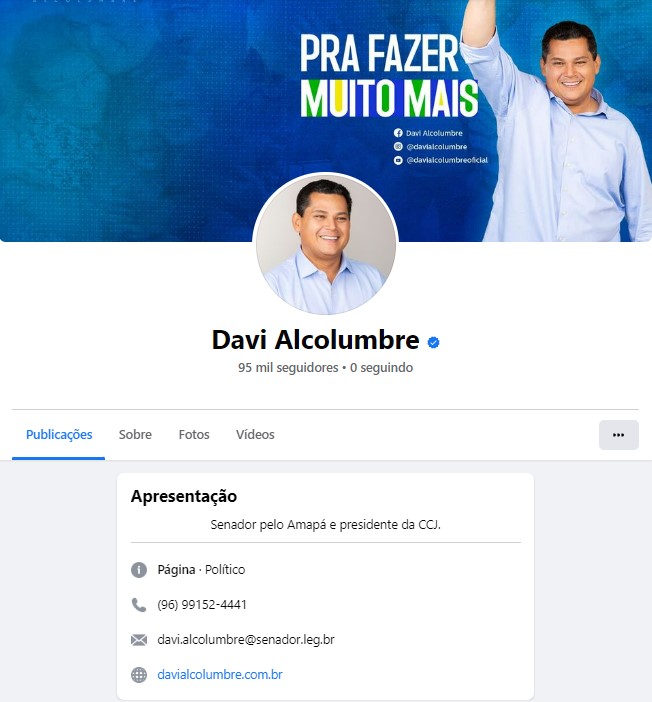Switch to the Publicações tab
This screenshot has height=702, width=652.
coord(59,435)
